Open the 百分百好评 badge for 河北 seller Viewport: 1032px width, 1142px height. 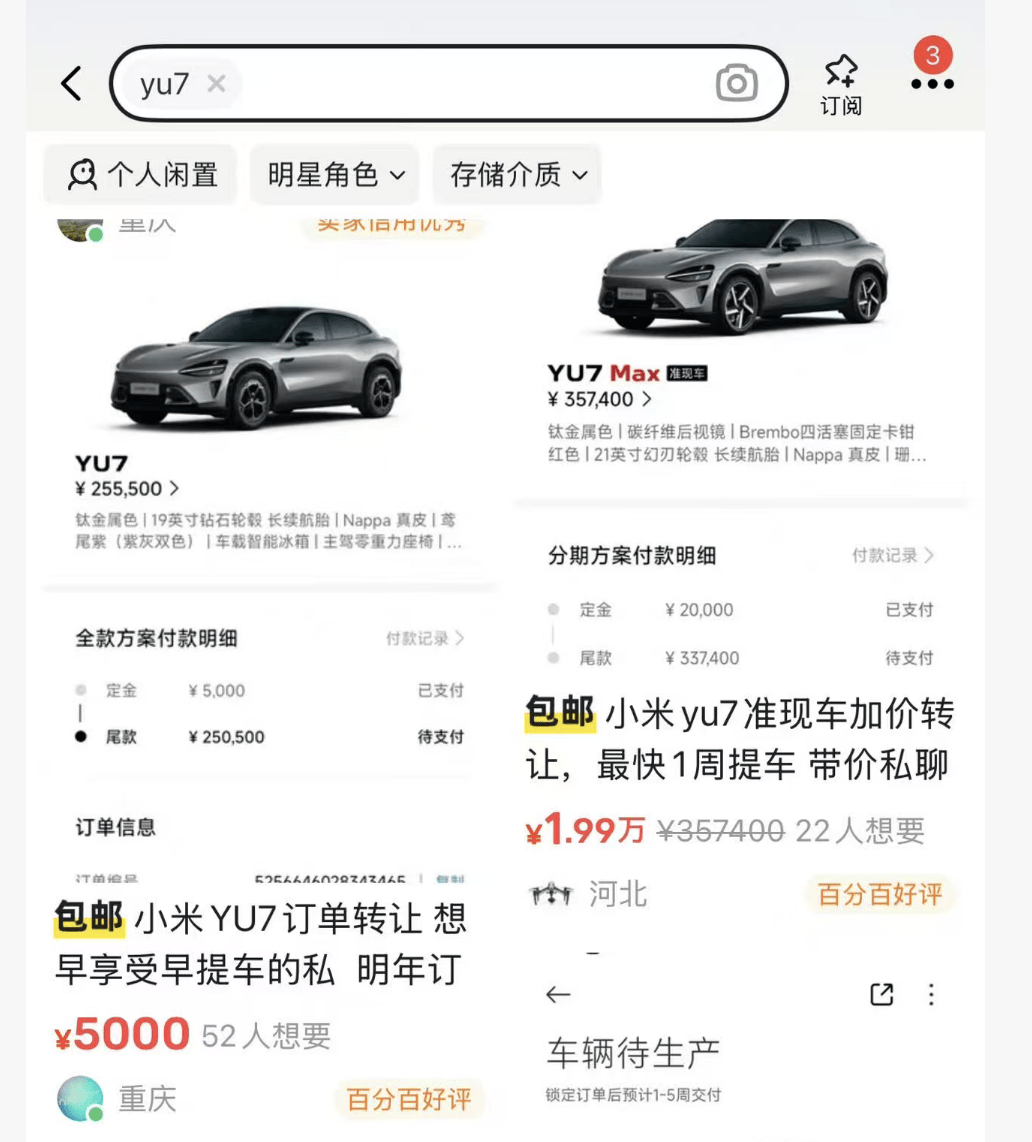878,896
